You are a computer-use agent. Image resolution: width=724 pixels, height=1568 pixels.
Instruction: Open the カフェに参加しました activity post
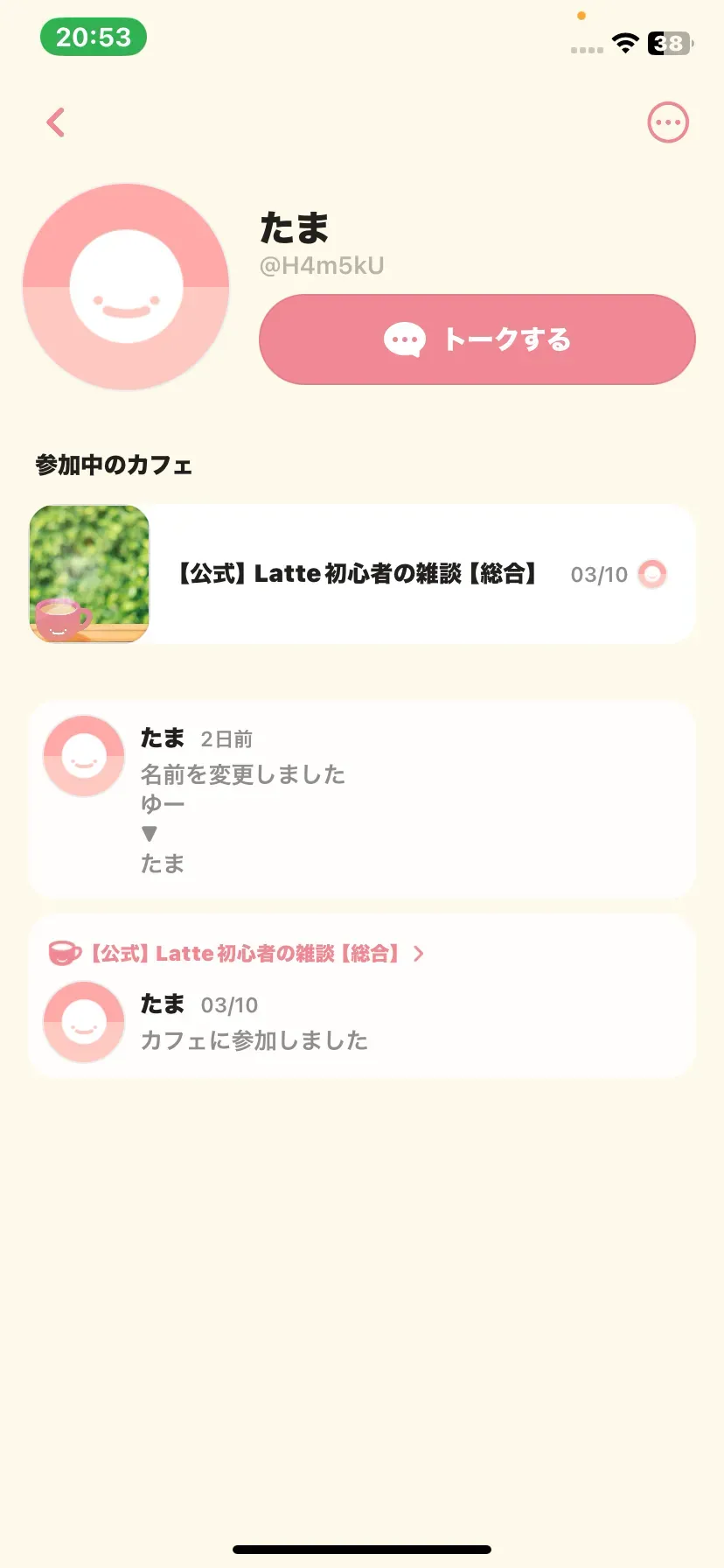pos(362,1024)
